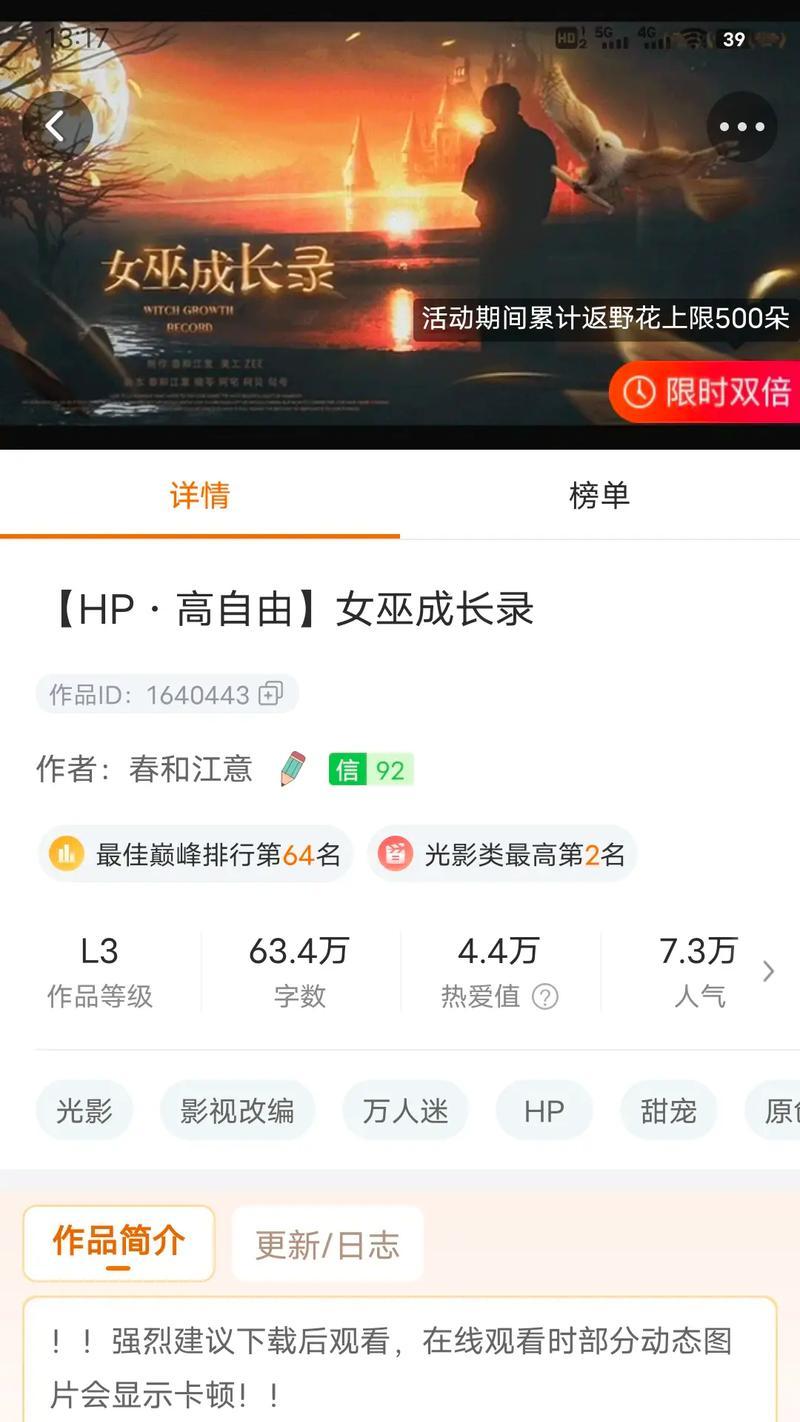Switch to the 榜单 tab

pos(599,495)
